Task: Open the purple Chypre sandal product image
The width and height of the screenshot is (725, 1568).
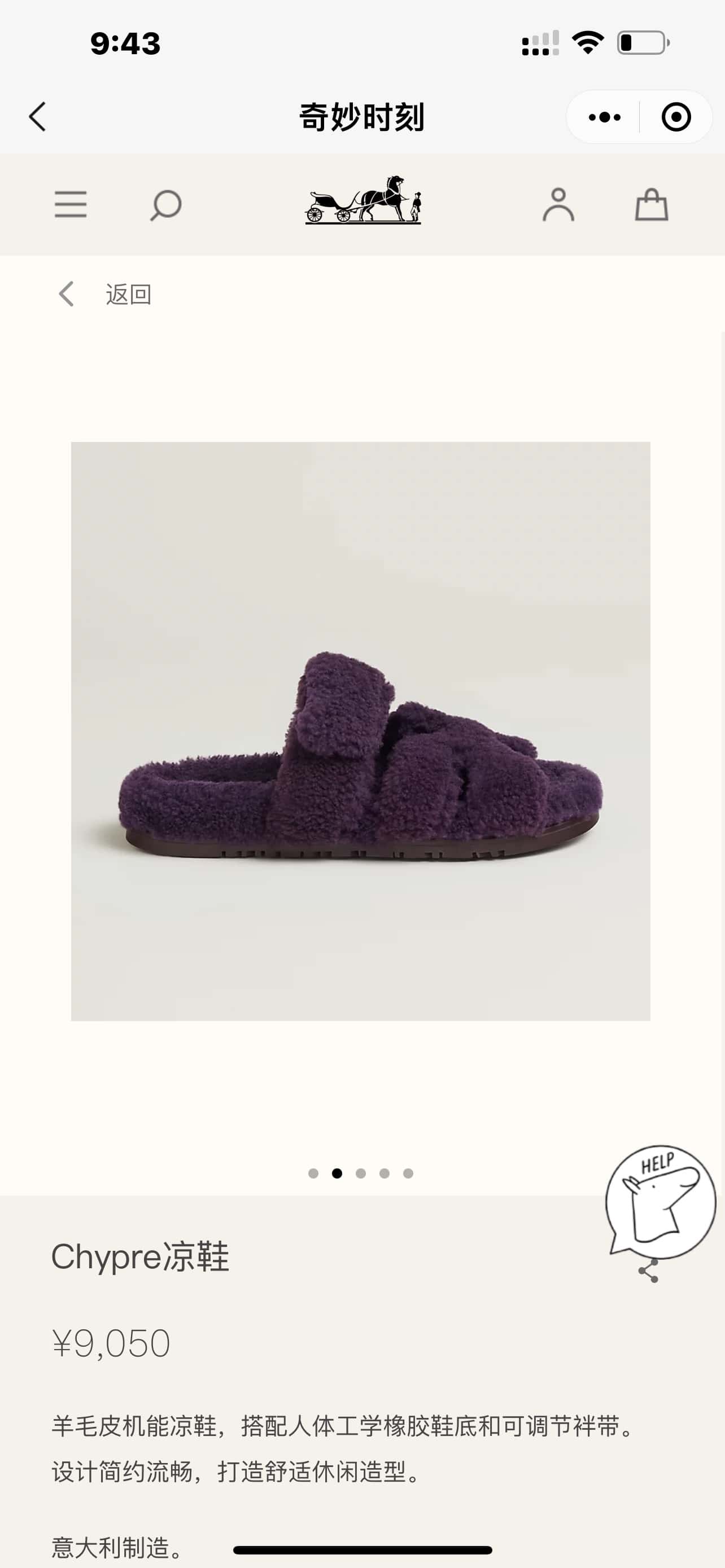Action: pyautogui.click(x=360, y=731)
